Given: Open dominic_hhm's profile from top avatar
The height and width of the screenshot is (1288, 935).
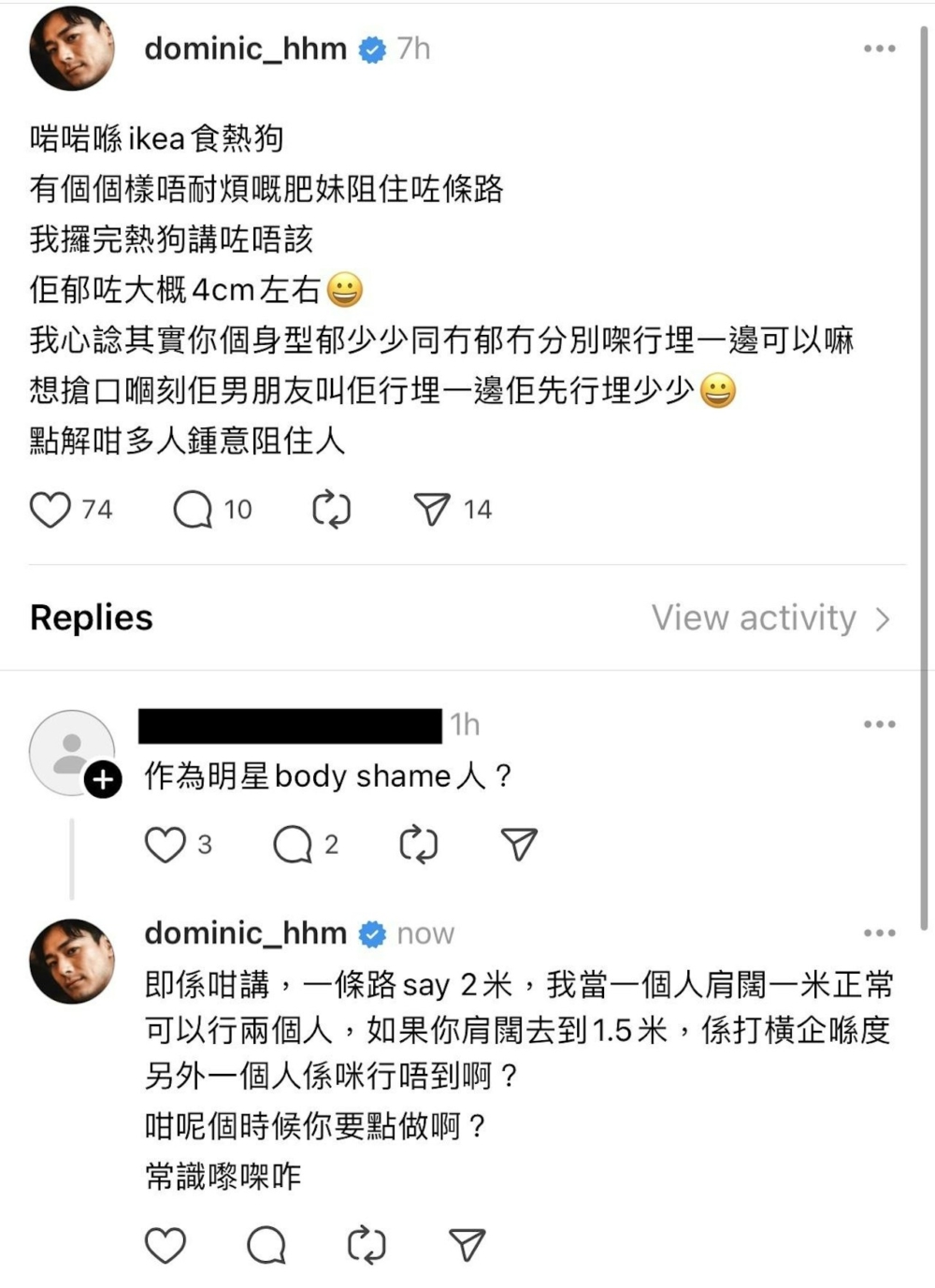Looking at the screenshot, I should (72, 49).
